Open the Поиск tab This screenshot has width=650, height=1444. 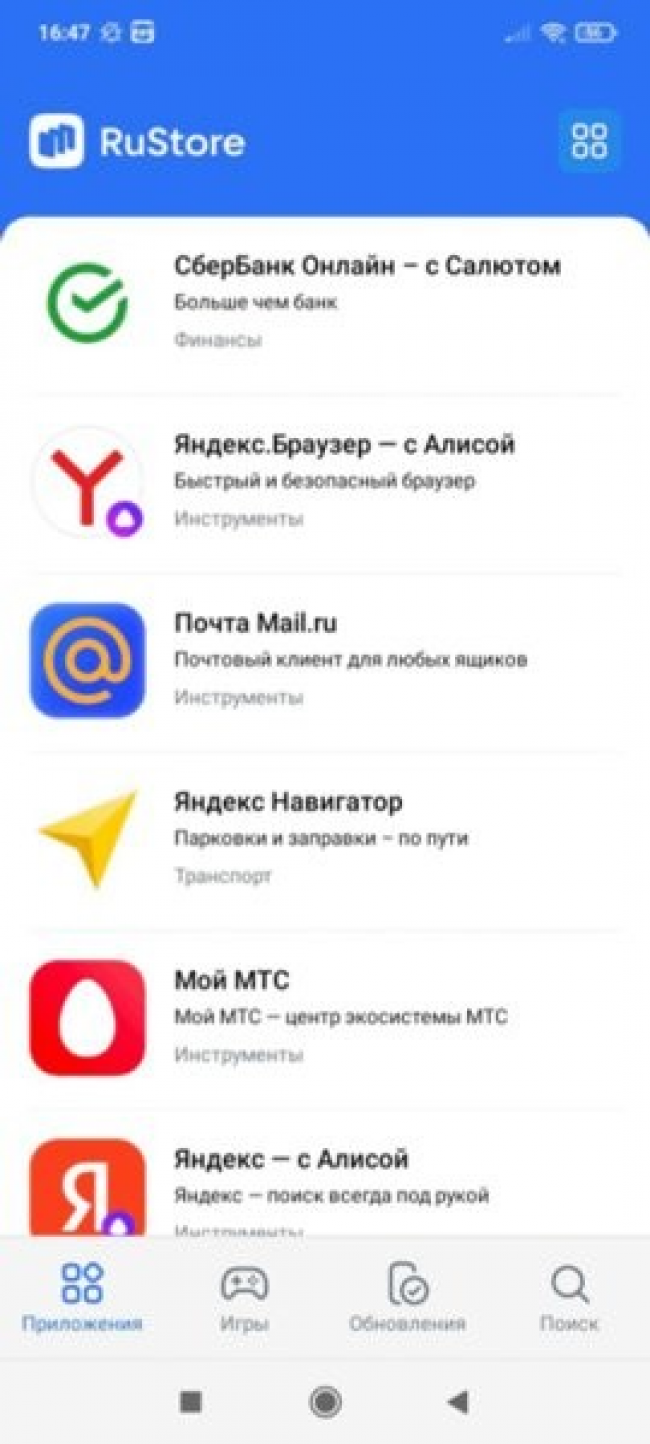point(569,1297)
